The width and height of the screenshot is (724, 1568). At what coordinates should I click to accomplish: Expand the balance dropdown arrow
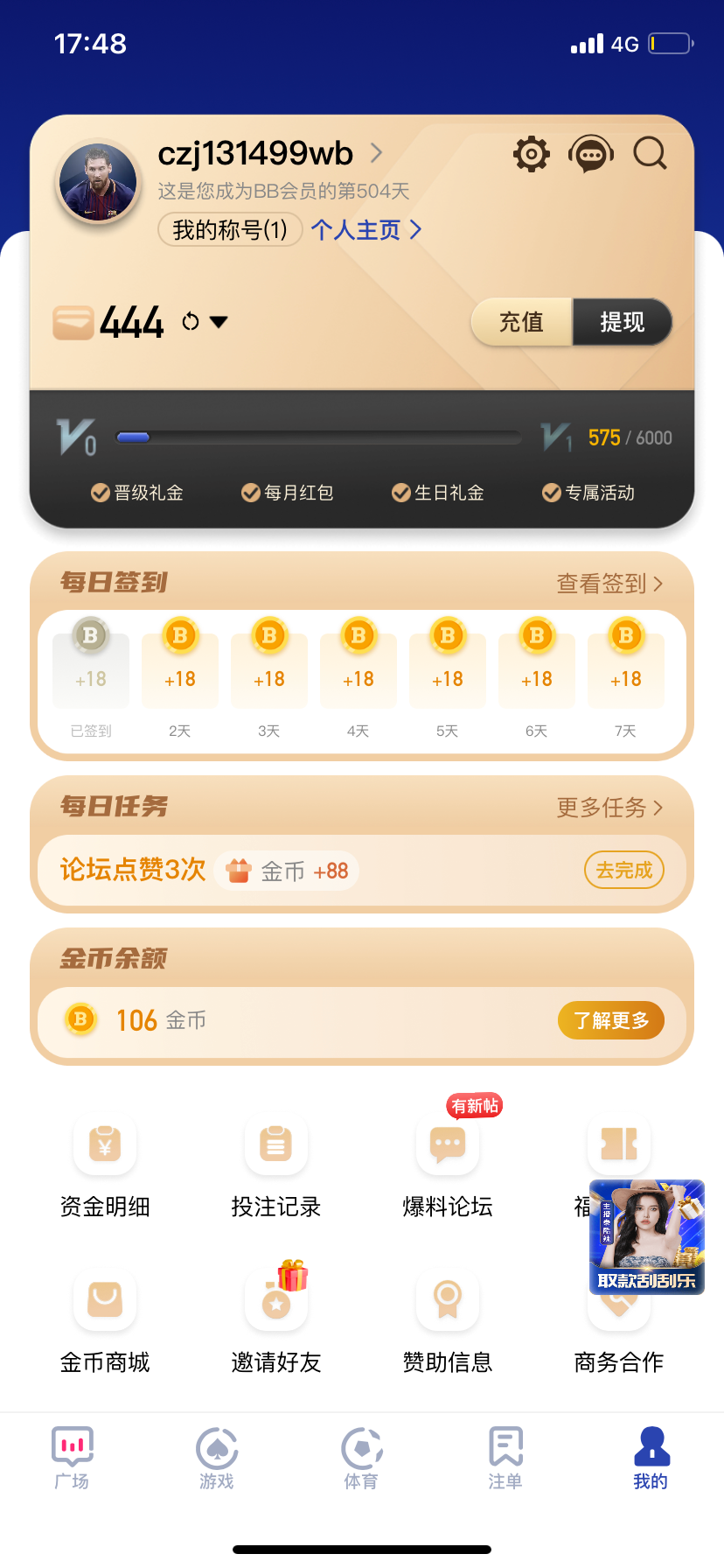(219, 322)
